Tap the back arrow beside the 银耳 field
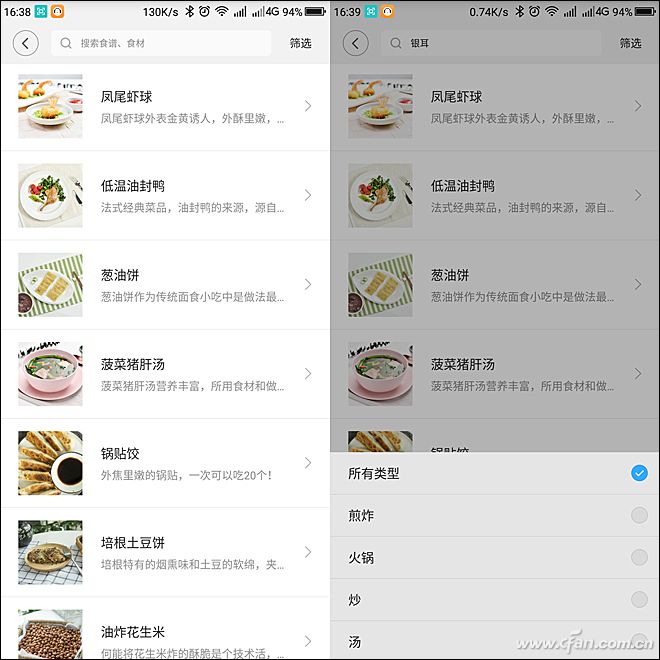 [355, 43]
